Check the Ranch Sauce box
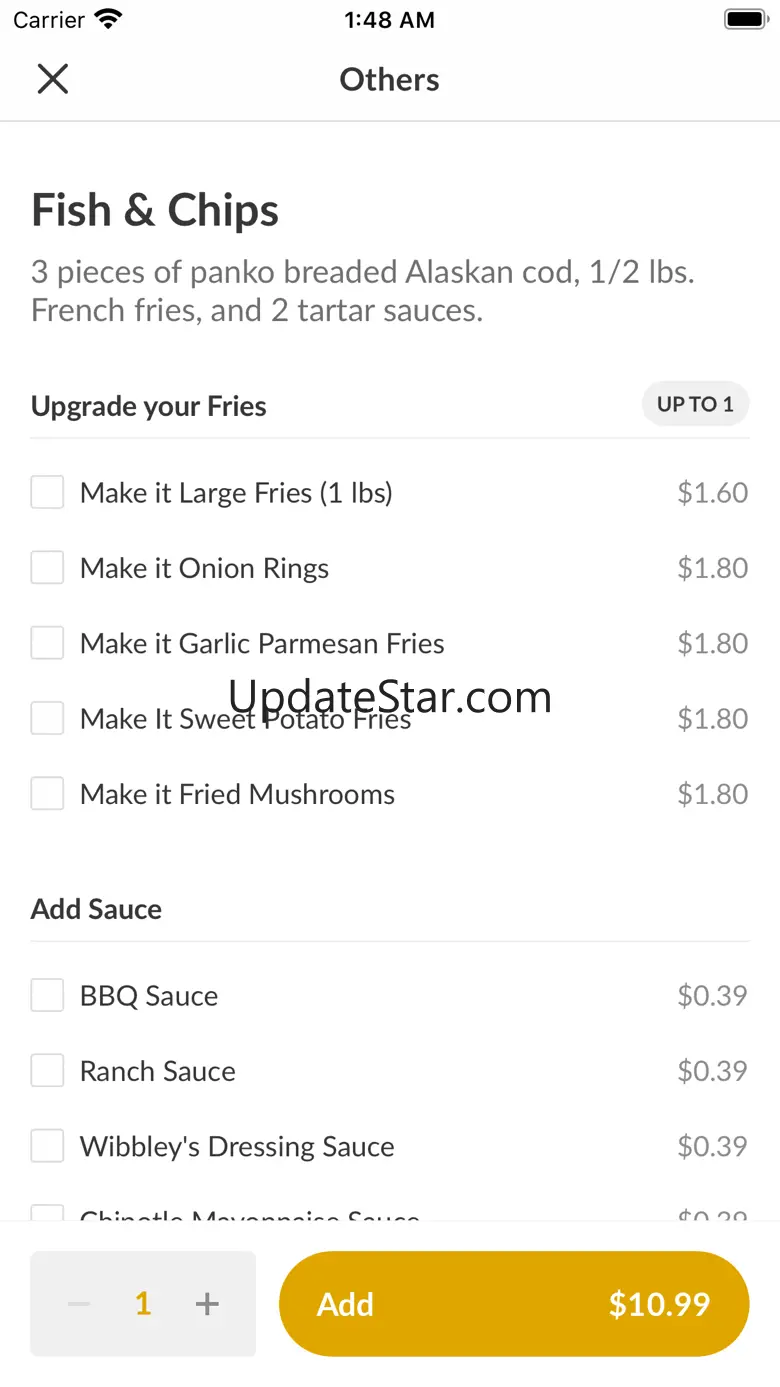 (47, 1071)
